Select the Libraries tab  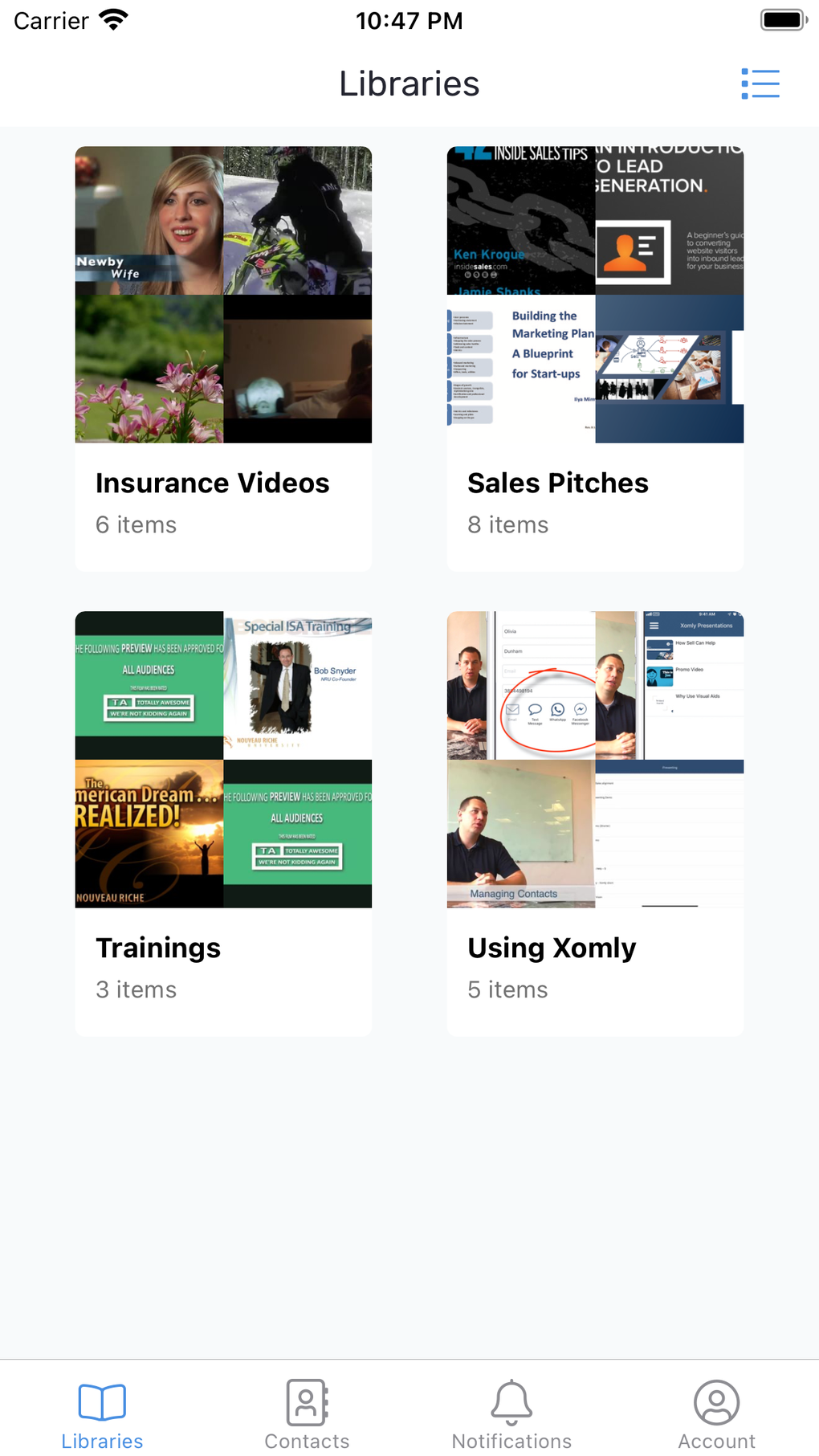102,1415
